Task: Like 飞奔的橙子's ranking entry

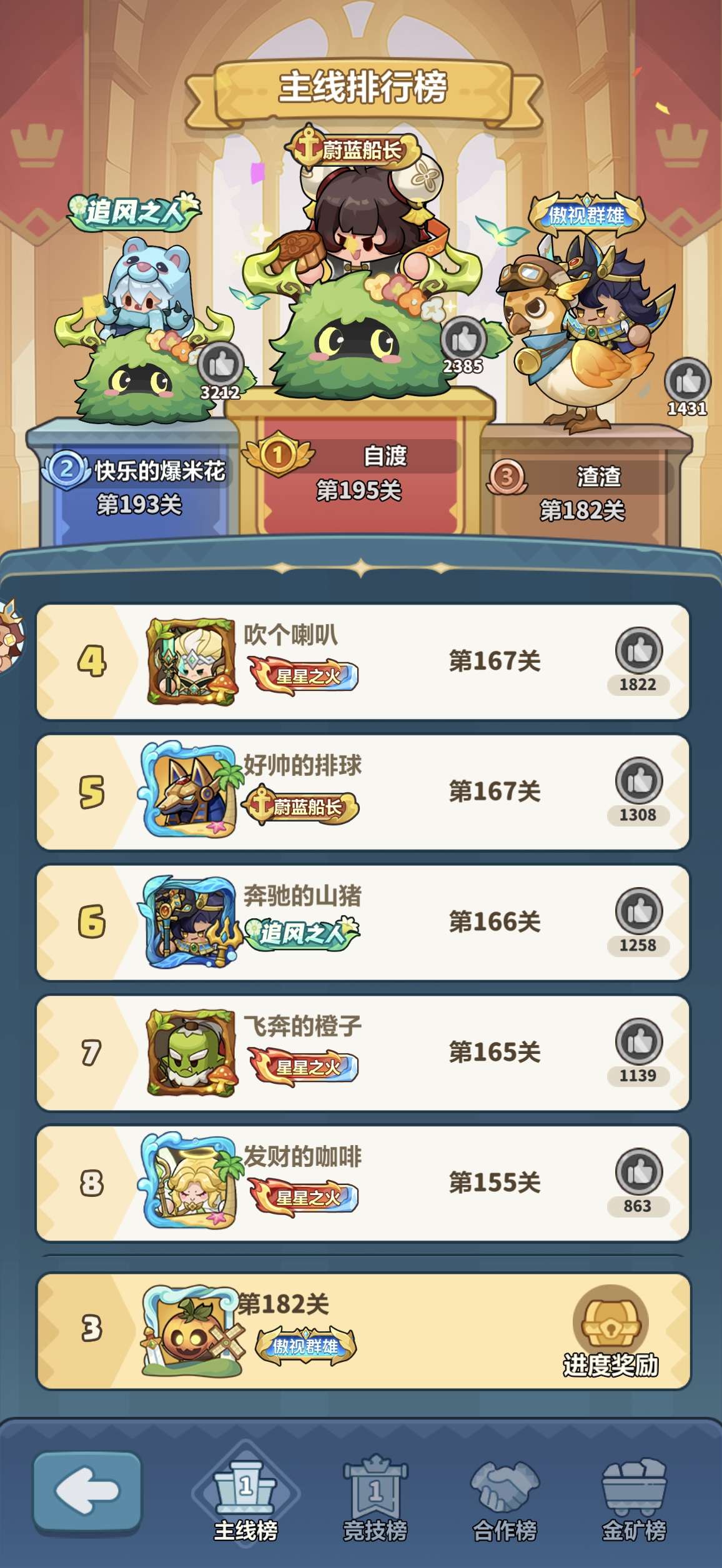Action: coord(638,1042)
